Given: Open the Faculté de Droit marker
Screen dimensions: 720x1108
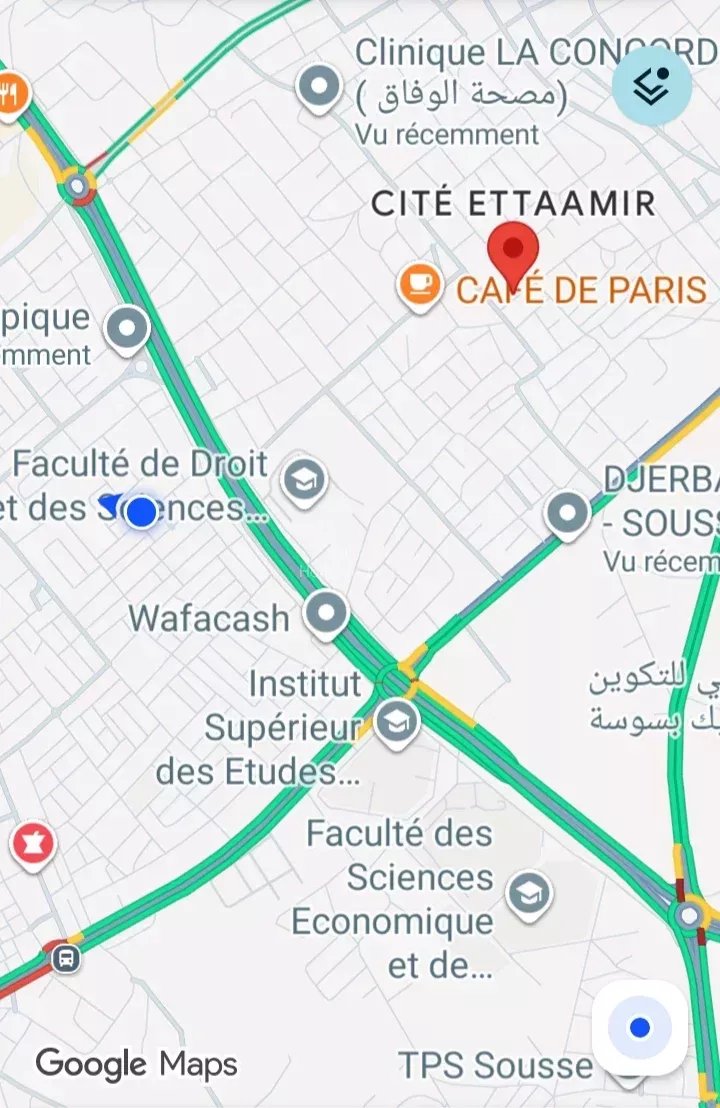Looking at the screenshot, I should [304, 482].
